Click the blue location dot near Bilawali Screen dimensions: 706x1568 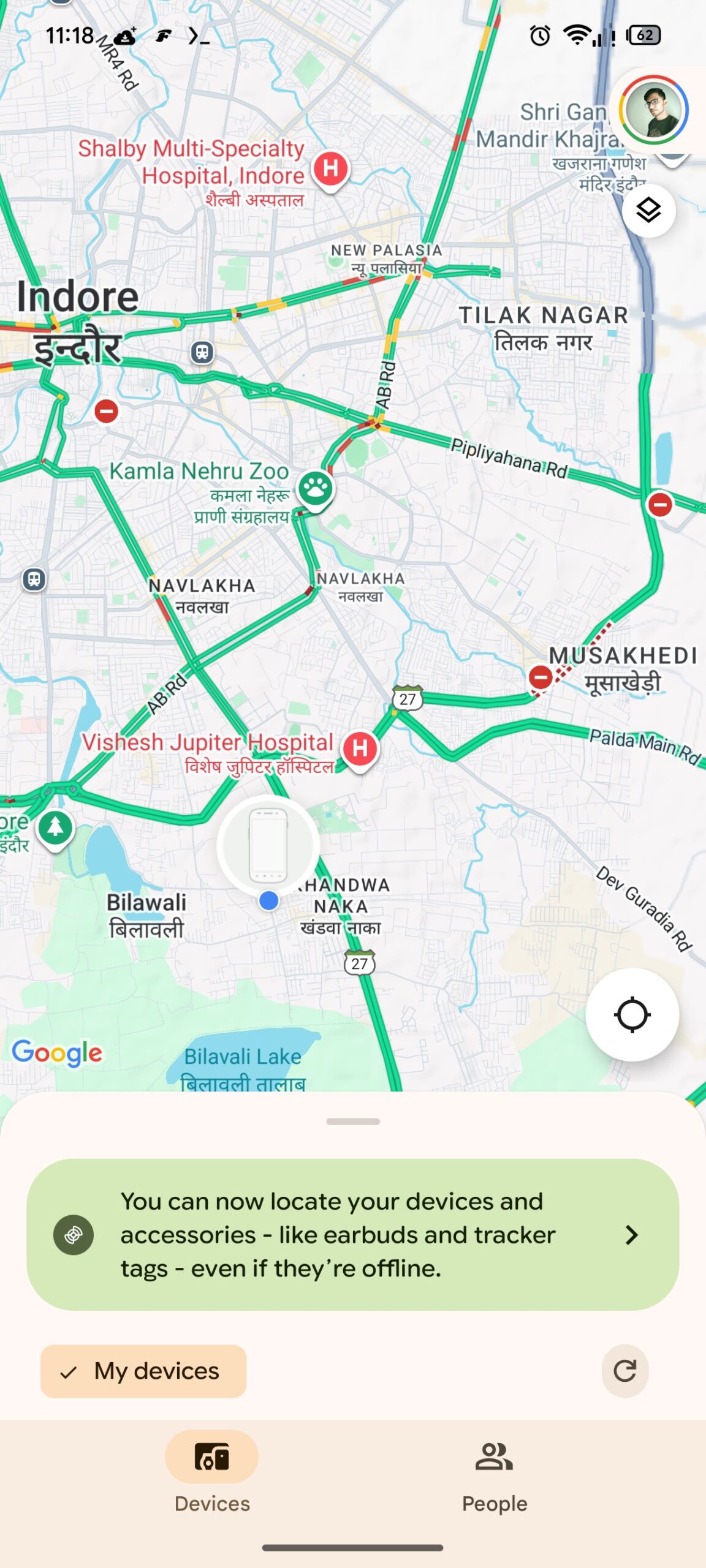click(x=268, y=900)
